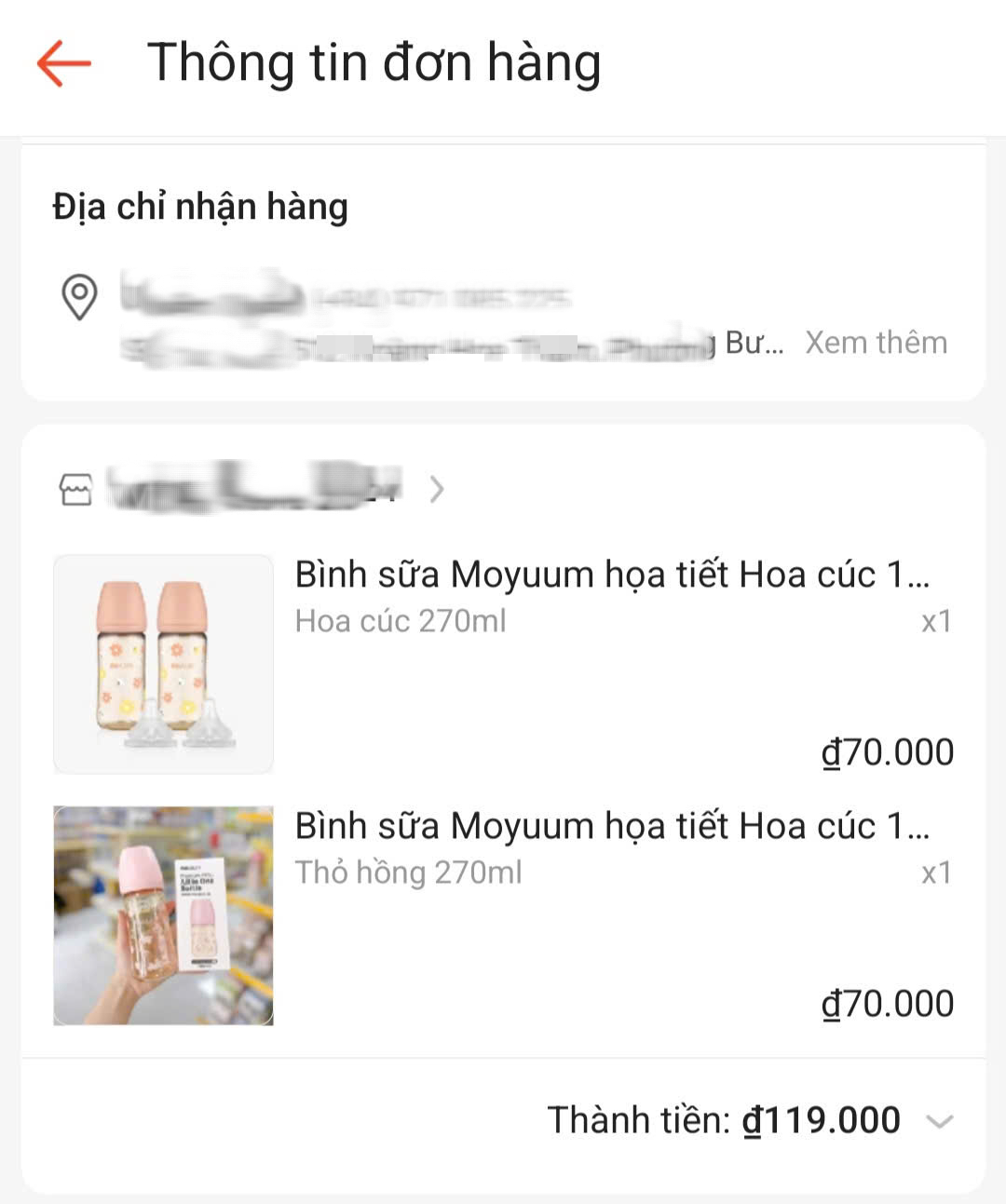Image resolution: width=1006 pixels, height=1204 pixels.
Task: Expand the truncated Hoa cúc product title
Action: pyautogui.click(x=615, y=575)
